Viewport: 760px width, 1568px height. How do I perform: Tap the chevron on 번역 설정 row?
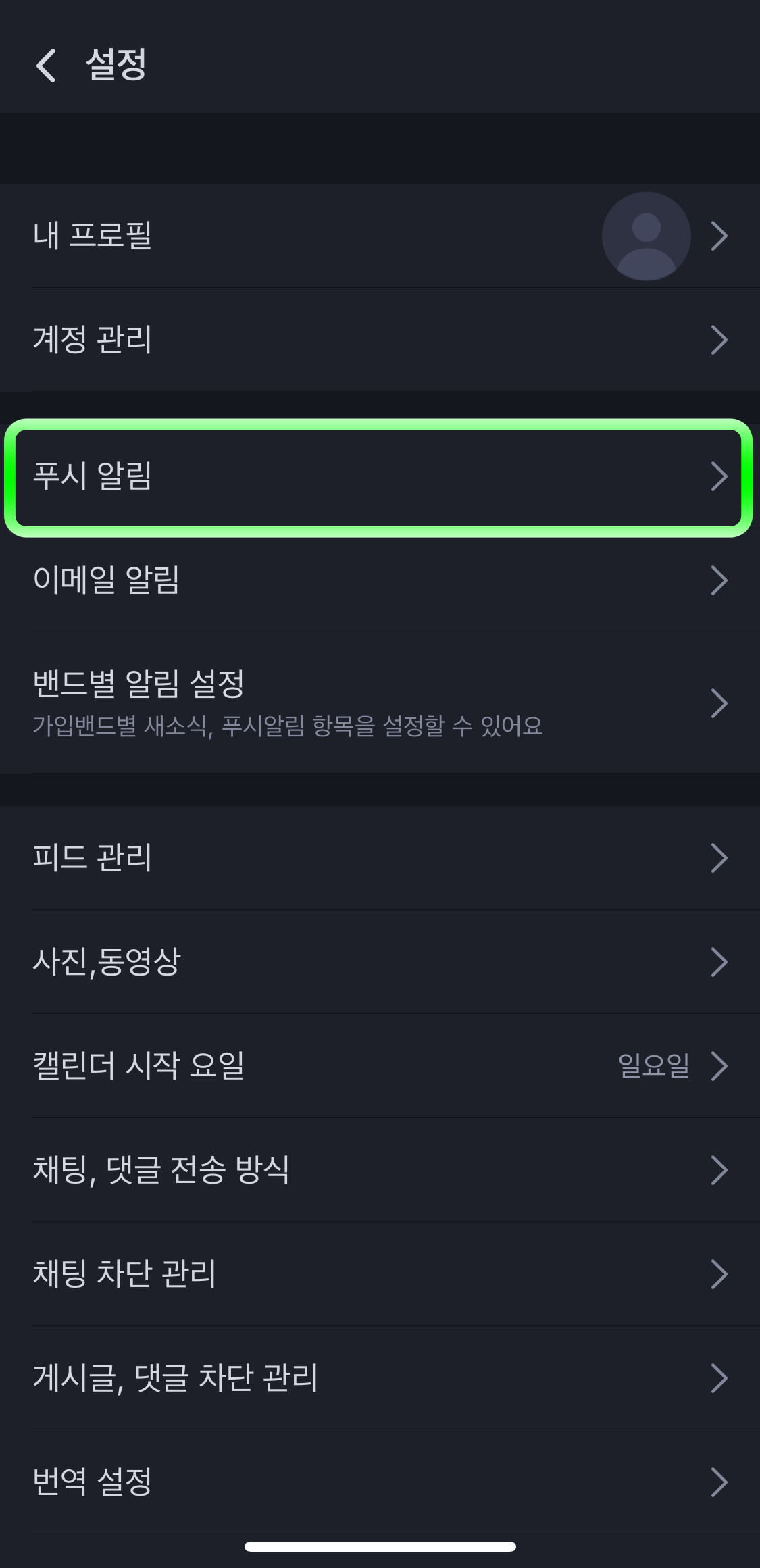719,1482
